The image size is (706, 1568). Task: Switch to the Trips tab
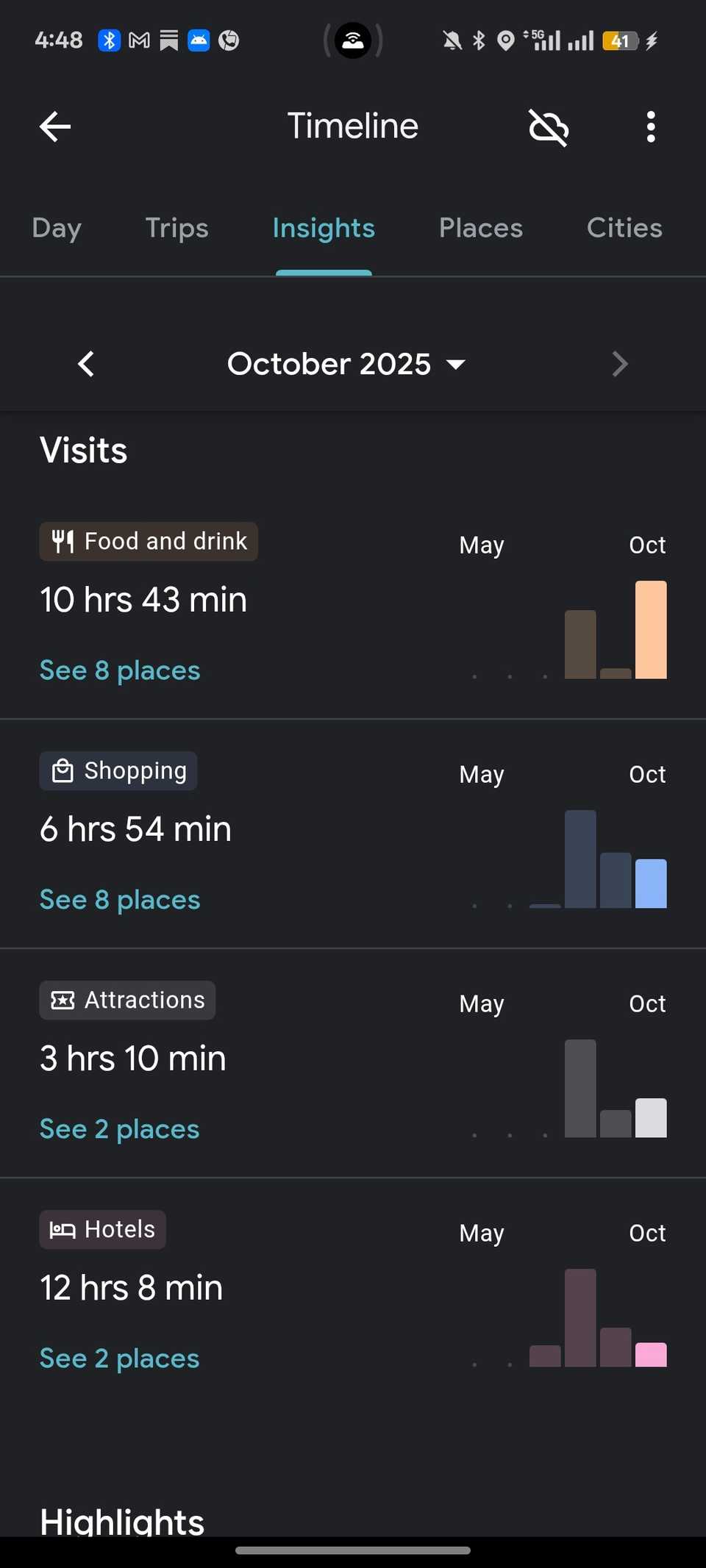(176, 228)
